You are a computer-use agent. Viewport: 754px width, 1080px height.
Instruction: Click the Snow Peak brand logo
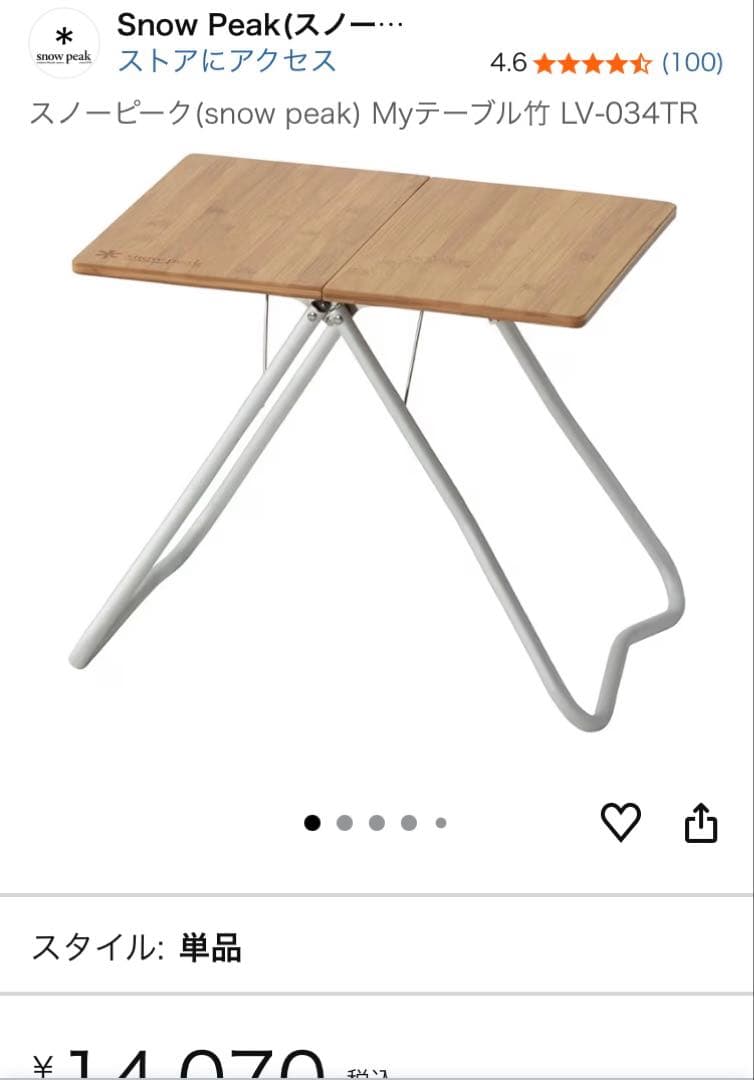click(x=62, y=45)
